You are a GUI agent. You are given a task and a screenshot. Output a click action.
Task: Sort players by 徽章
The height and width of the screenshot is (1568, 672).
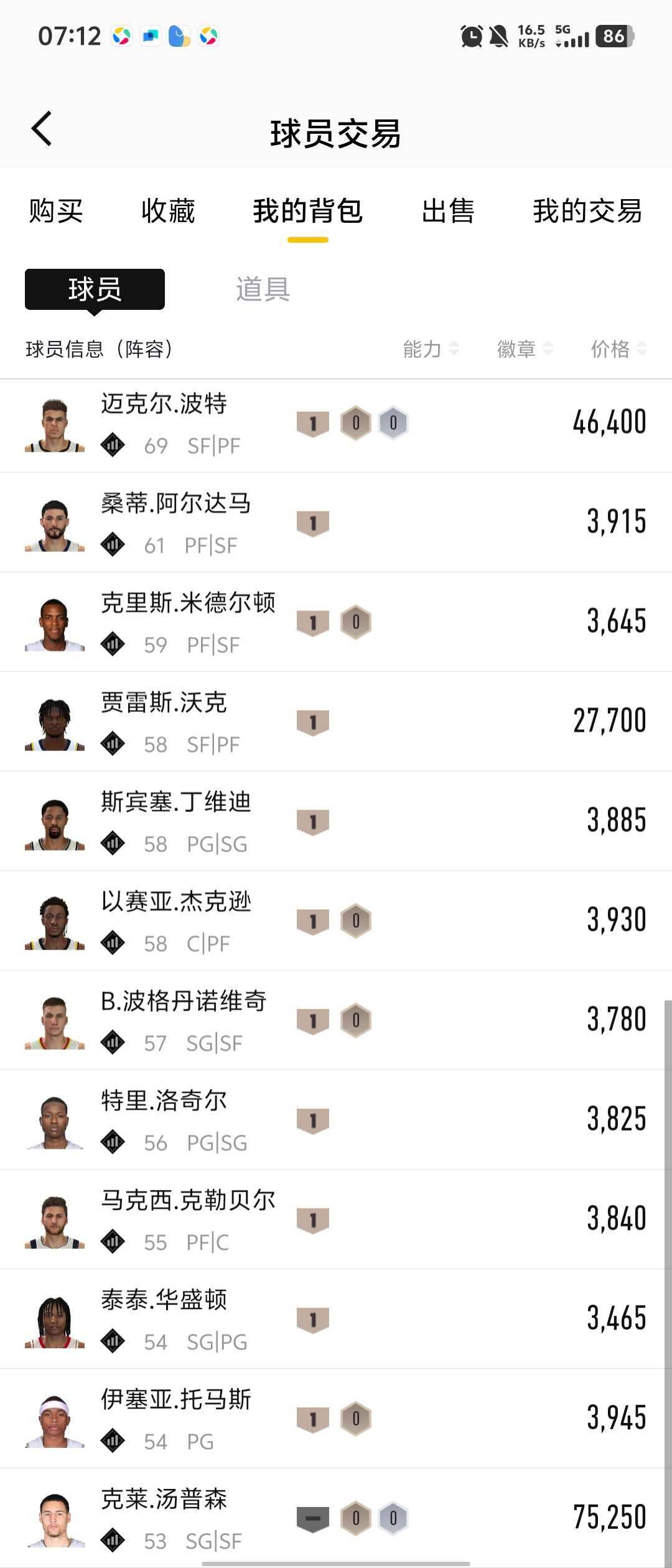click(525, 349)
